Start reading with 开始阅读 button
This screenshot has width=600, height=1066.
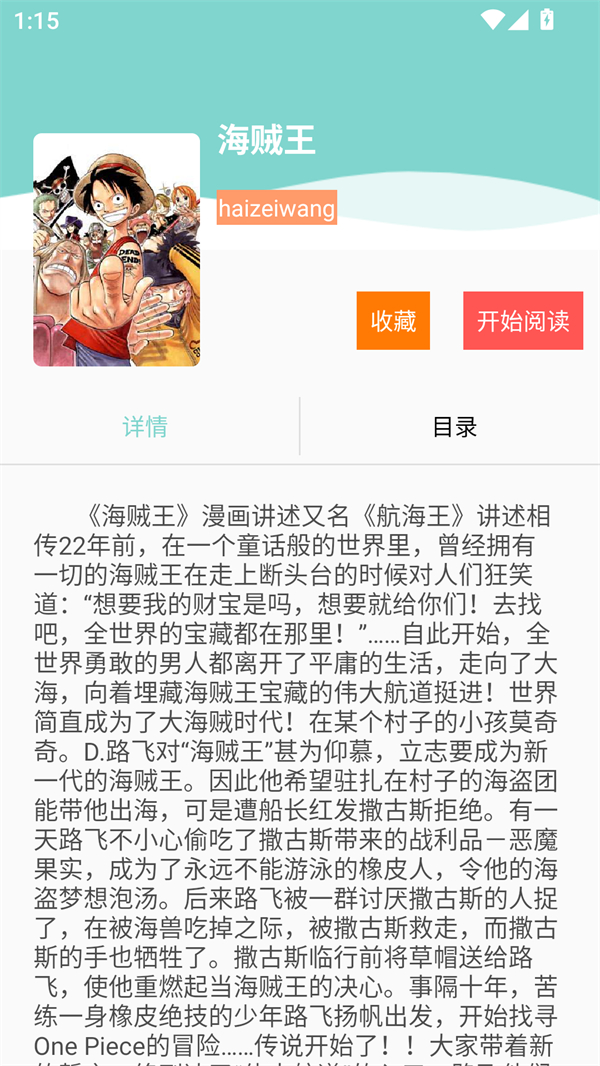pos(523,321)
